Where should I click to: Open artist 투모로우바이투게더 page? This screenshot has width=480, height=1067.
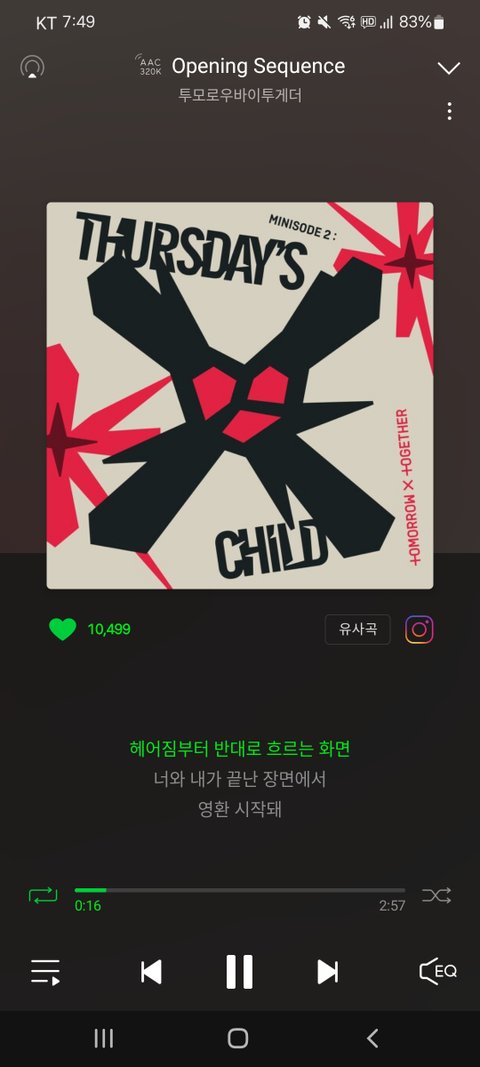point(240,95)
